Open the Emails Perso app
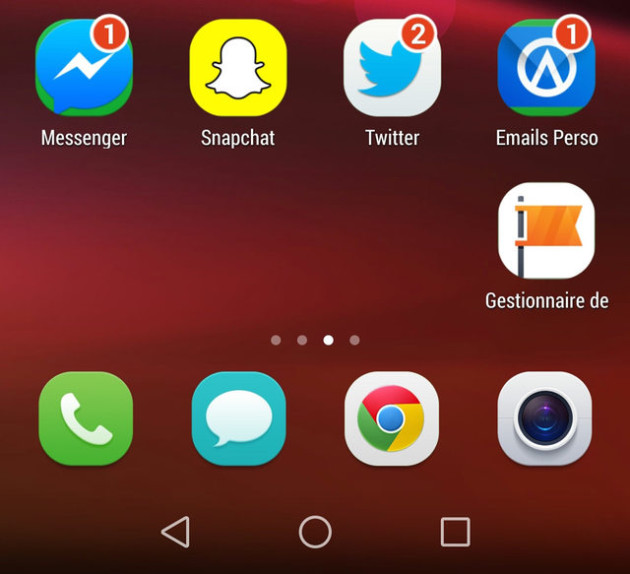 coord(546,70)
